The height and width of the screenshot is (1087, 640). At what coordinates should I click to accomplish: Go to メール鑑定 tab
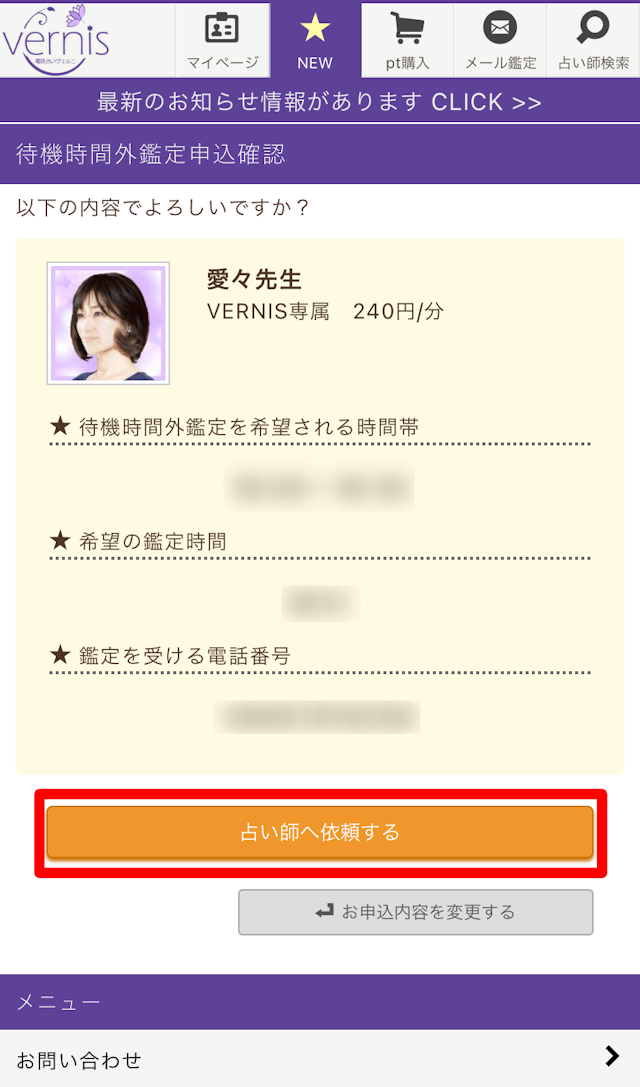coord(500,40)
